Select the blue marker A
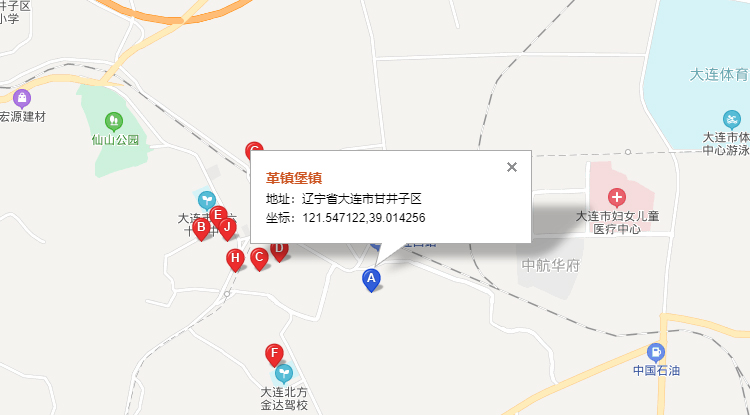This screenshot has width=750, height=415. pos(371,279)
